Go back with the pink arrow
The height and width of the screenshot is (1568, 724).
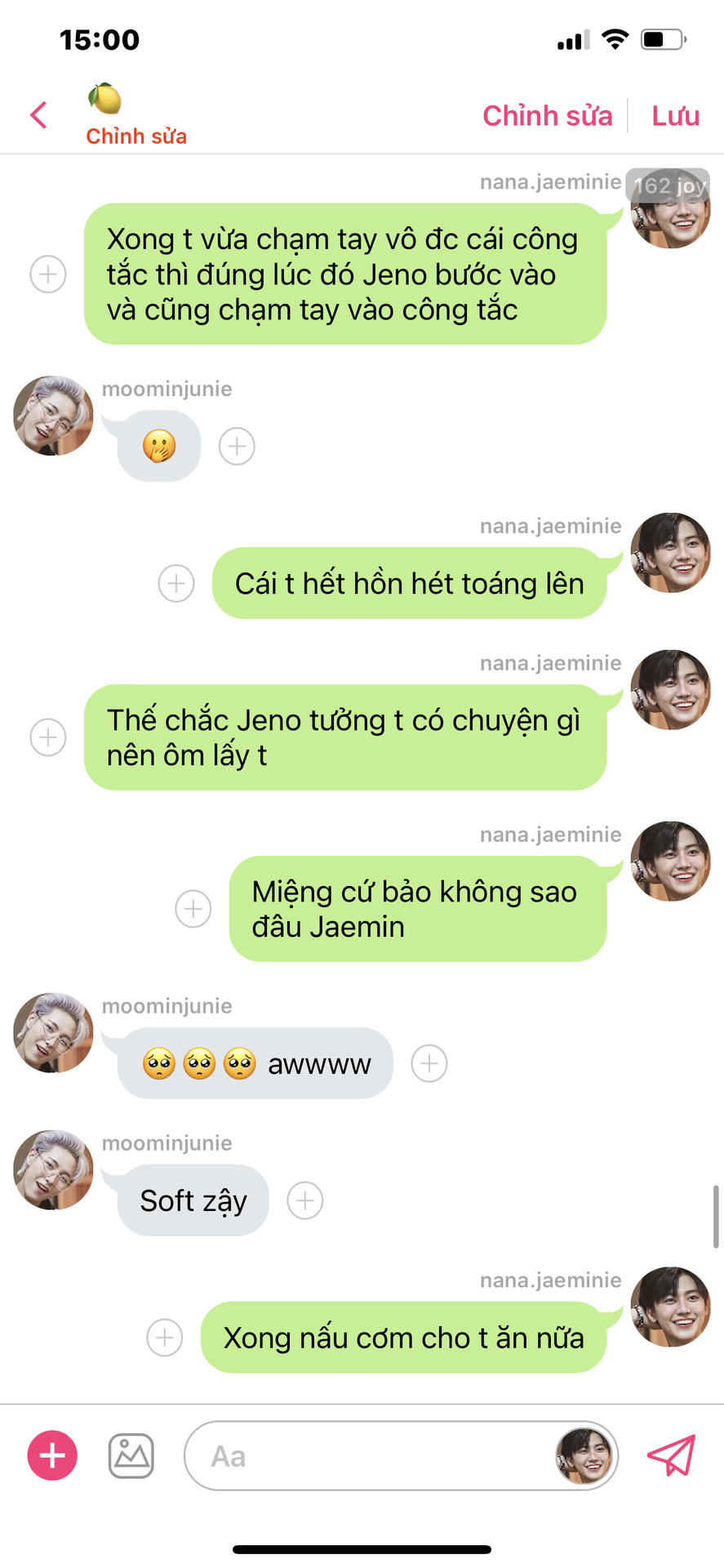coord(38,115)
